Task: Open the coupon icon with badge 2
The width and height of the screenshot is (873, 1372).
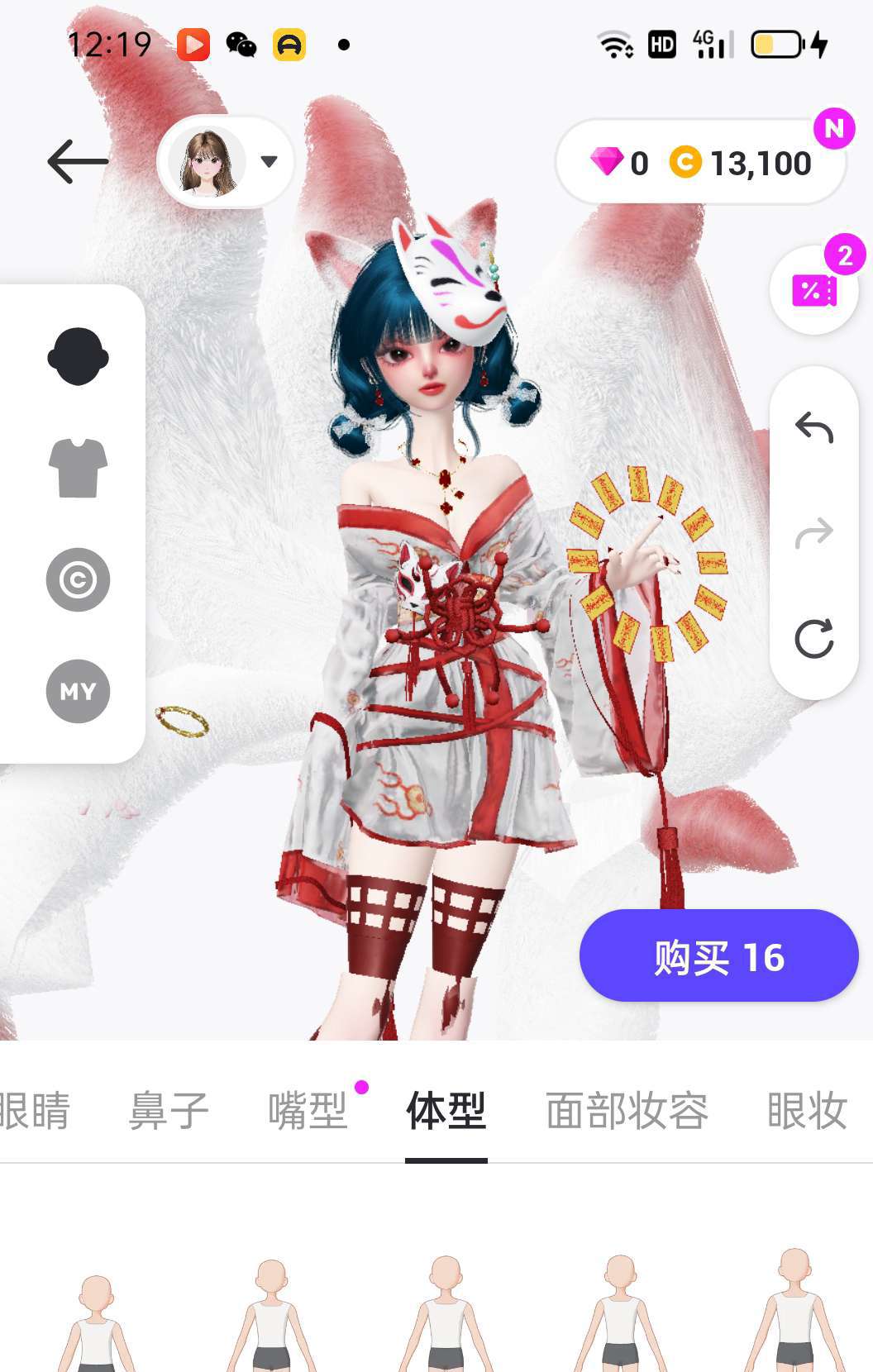Action: click(814, 290)
